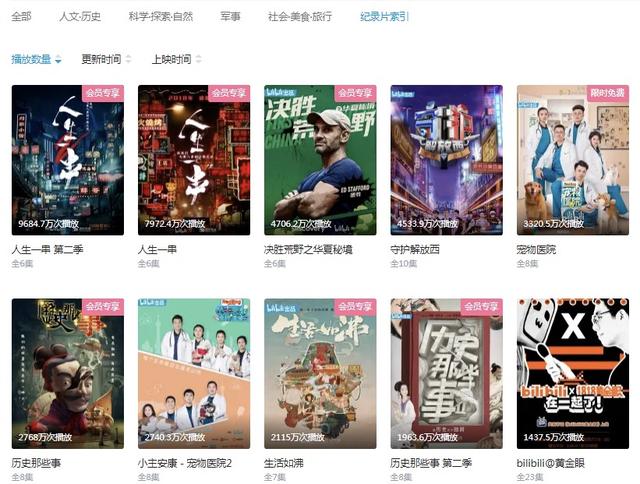The width and height of the screenshot is (640, 484).
Task: Open the 纪录片索引 tab
Action: (385, 17)
